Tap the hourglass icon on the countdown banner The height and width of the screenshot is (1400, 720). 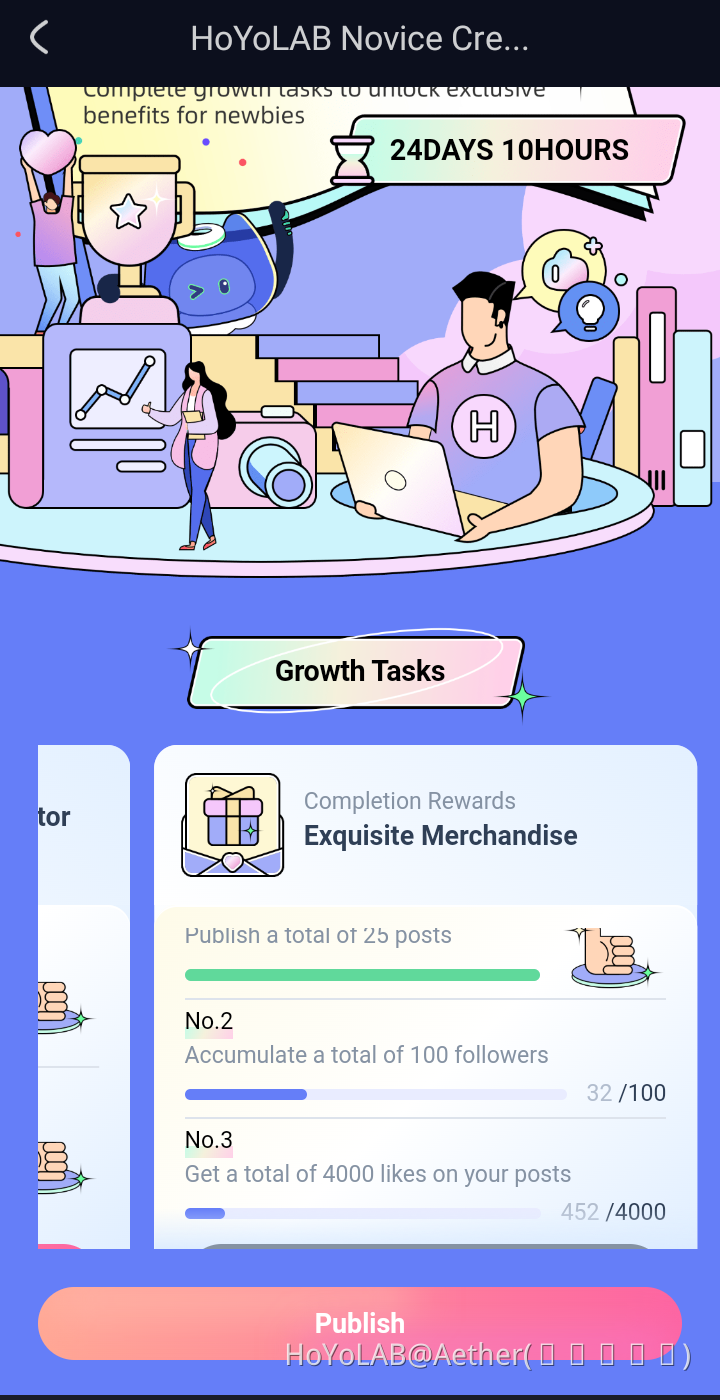[352, 151]
